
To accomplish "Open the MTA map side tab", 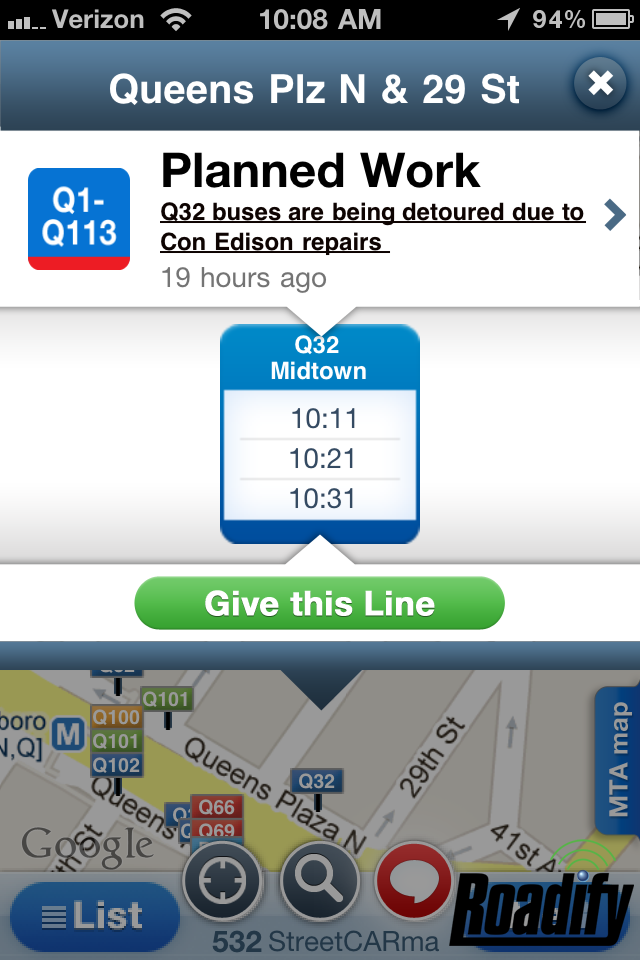I will click(x=618, y=760).
